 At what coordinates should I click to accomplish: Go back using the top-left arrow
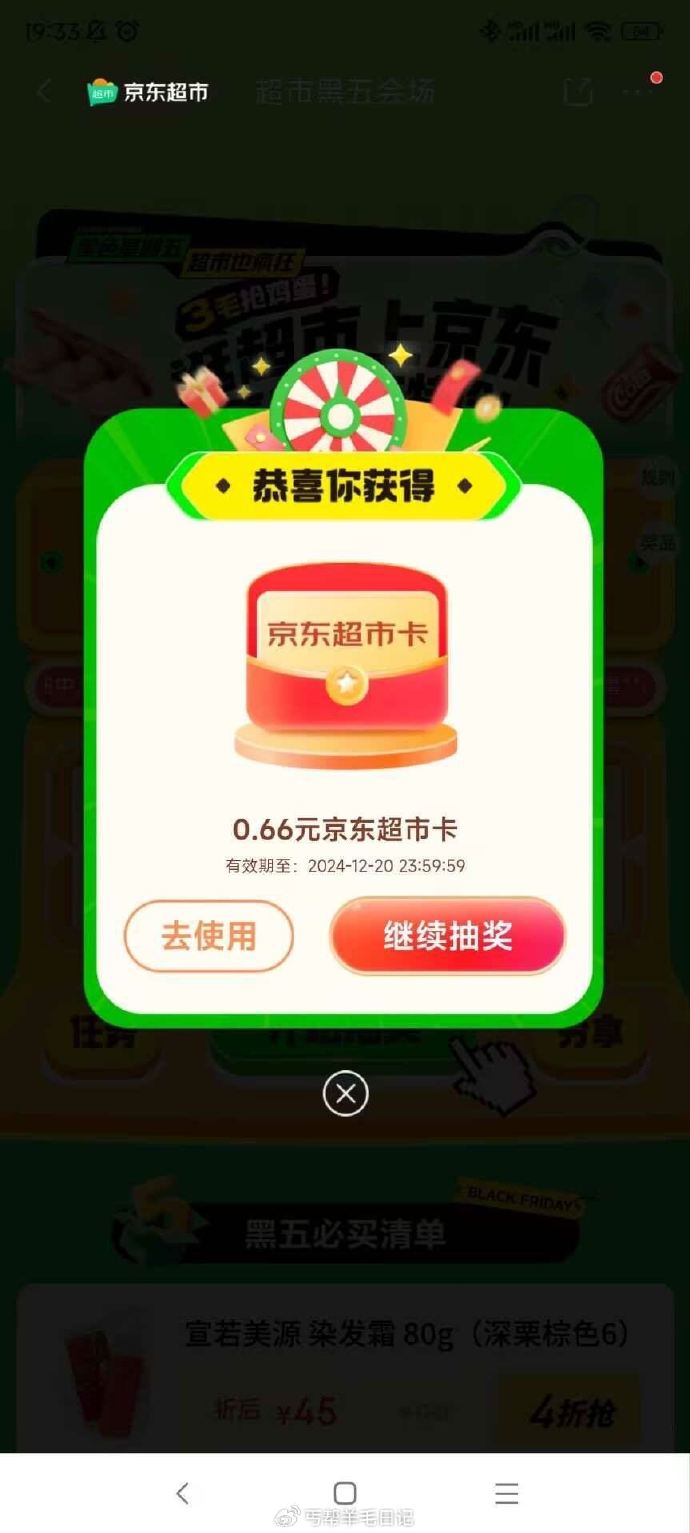[43, 92]
